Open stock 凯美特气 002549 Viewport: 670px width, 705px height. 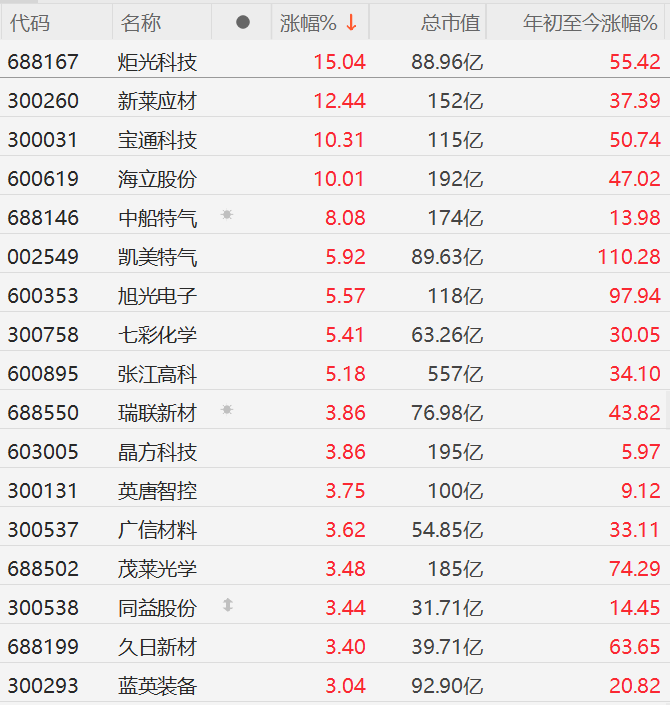coord(157,257)
